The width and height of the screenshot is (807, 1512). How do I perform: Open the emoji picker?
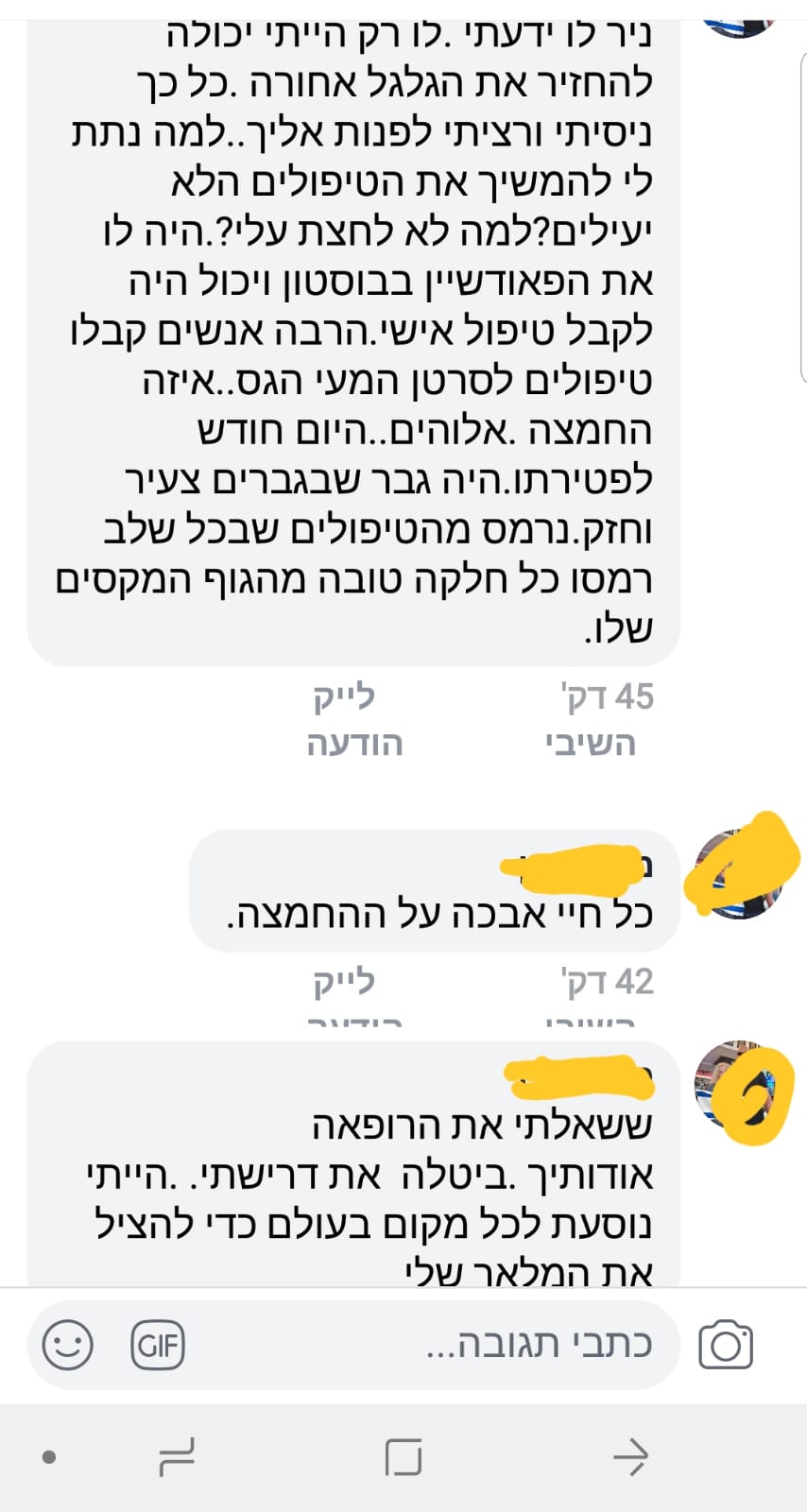point(68,1344)
